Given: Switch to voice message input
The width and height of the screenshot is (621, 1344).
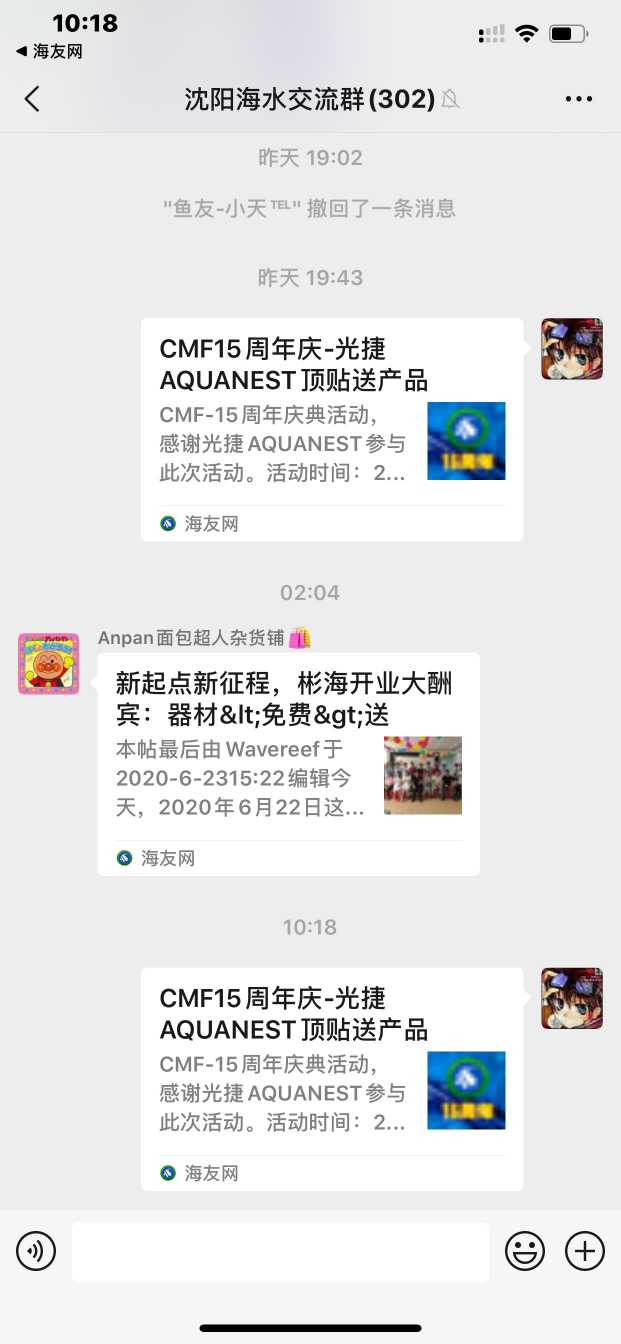Looking at the screenshot, I should coord(36,1251).
